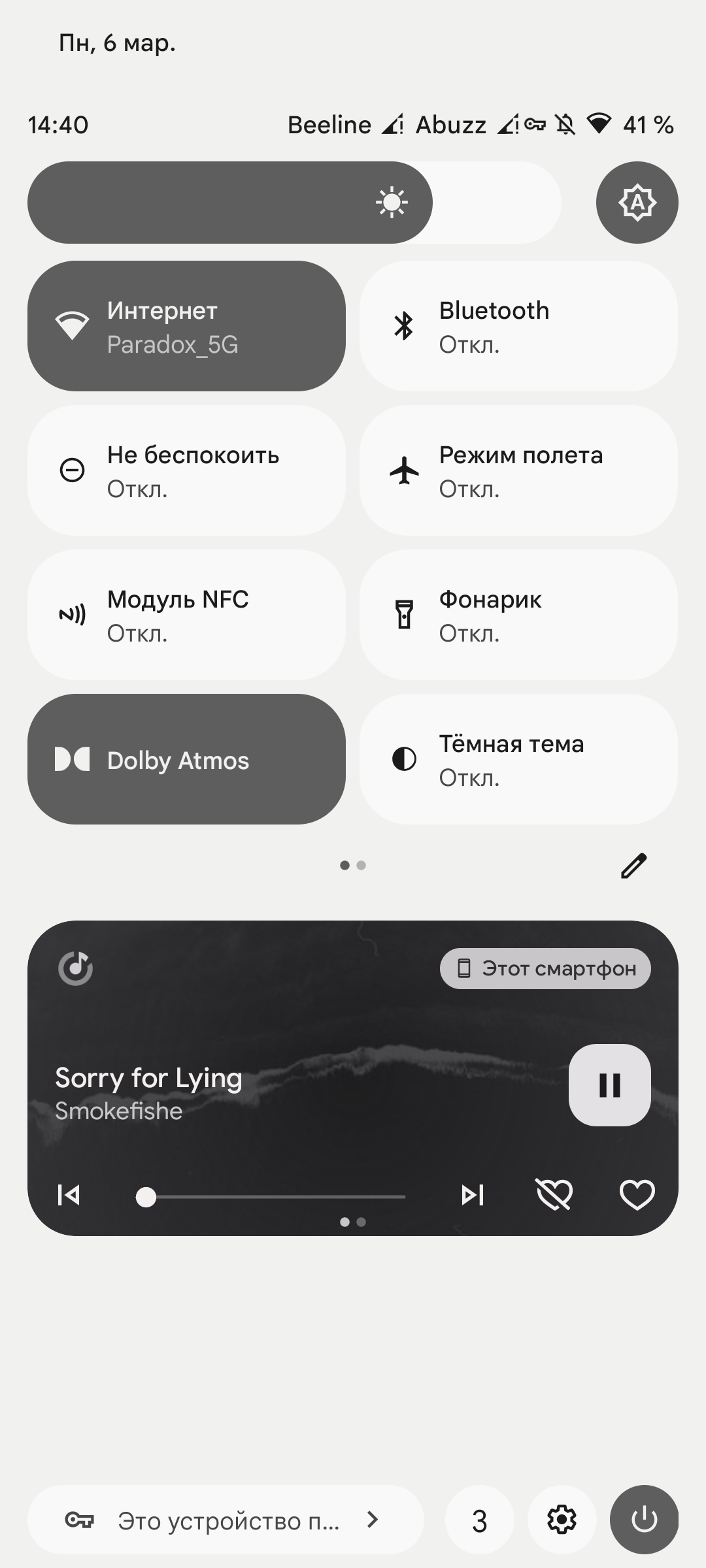Toggle the Dolby Atmos tile

click(x=186, y=759)
